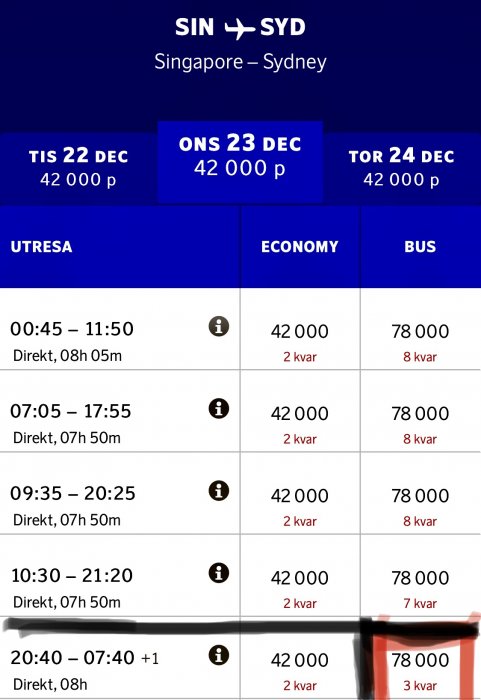This screenshot has width=481, height=700.
Task: Open info for the 00:45 – 11:50 flight
Action: 219,326
